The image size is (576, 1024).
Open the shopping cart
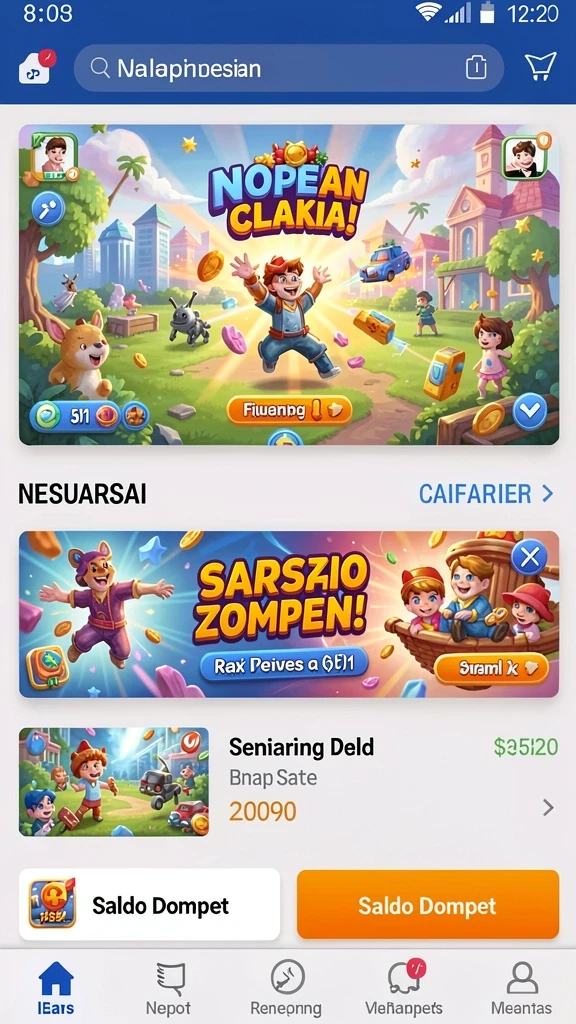coord(540,67)
